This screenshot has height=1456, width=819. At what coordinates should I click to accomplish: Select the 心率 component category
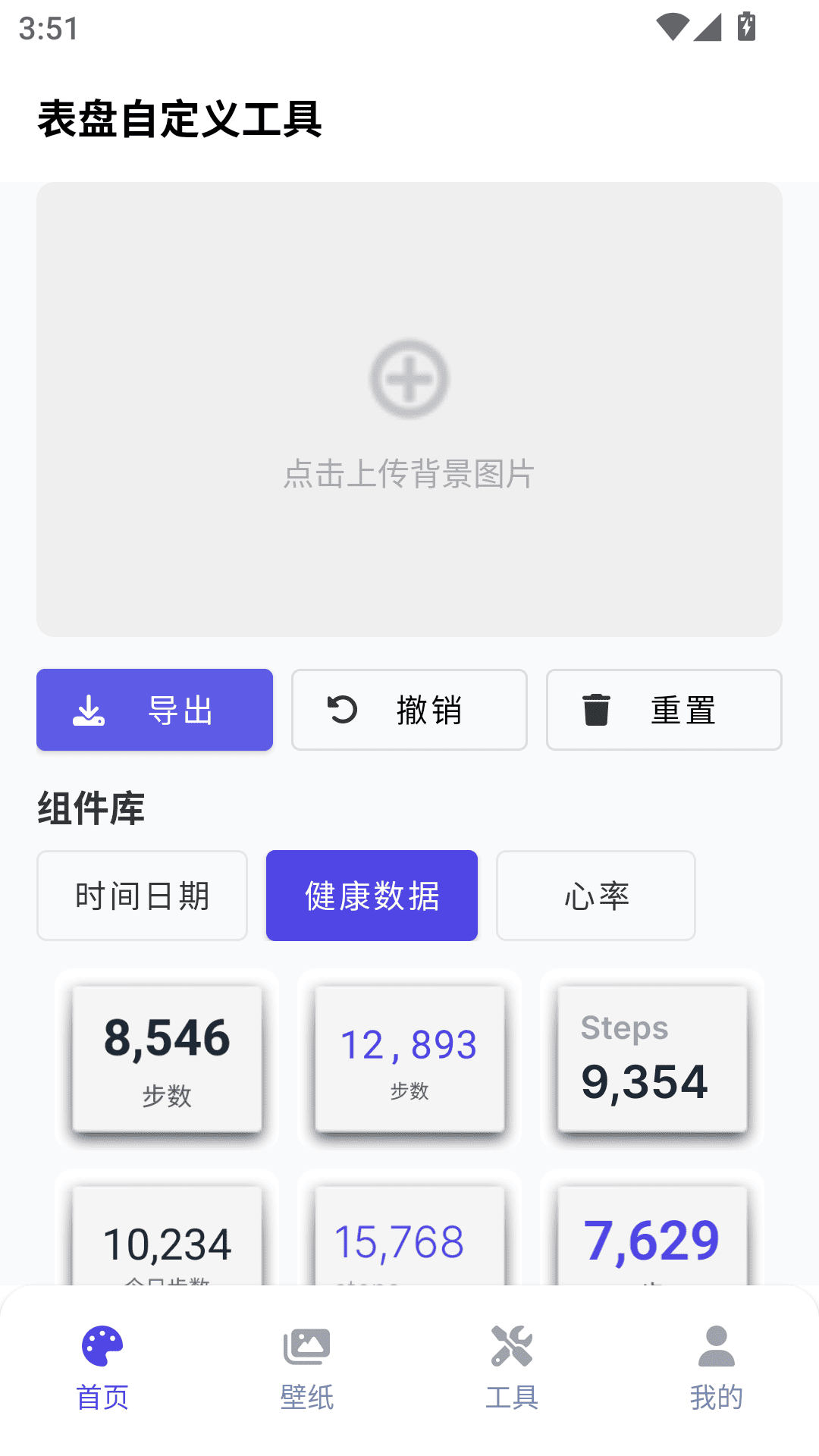[596, 896]
